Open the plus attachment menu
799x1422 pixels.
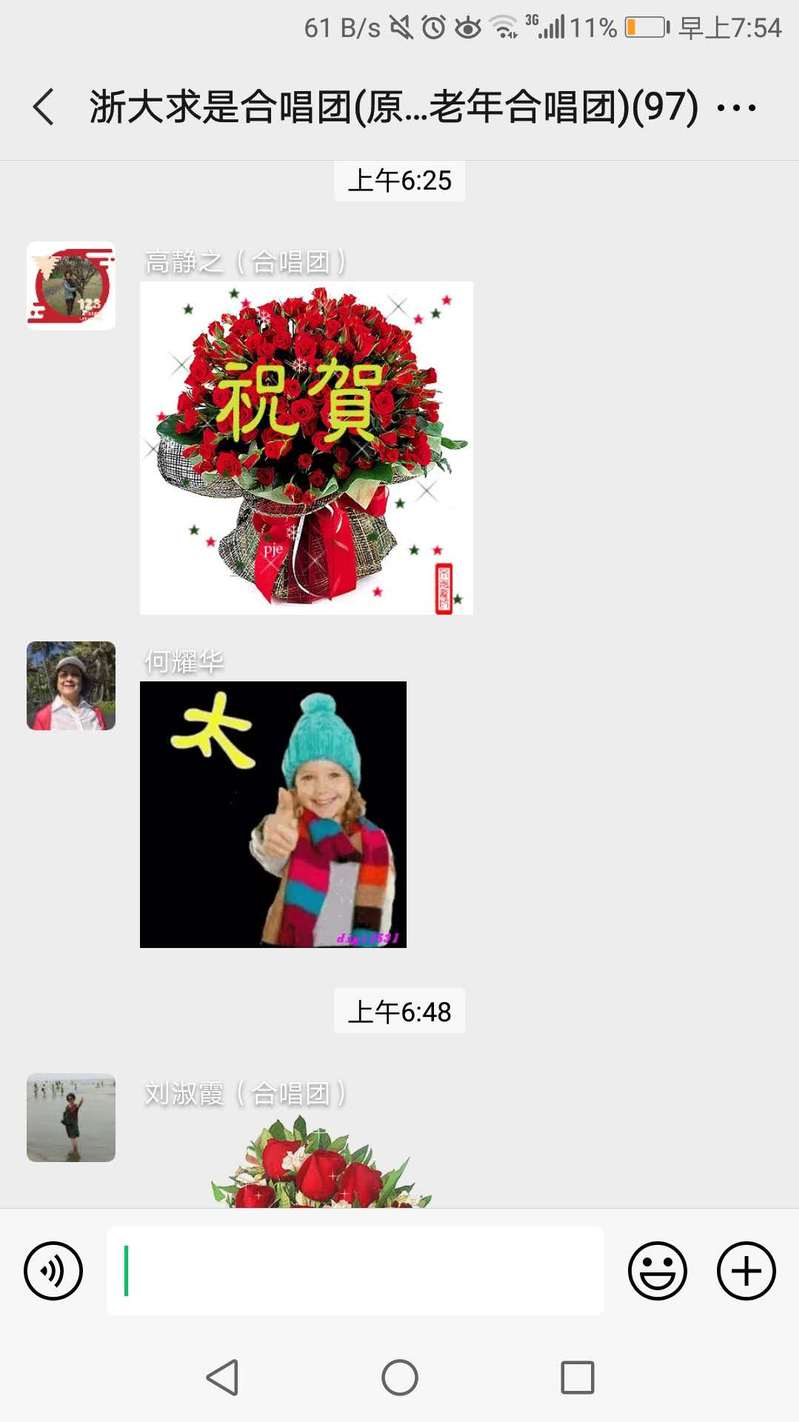pyautogui.click(x=746, y=1271)
